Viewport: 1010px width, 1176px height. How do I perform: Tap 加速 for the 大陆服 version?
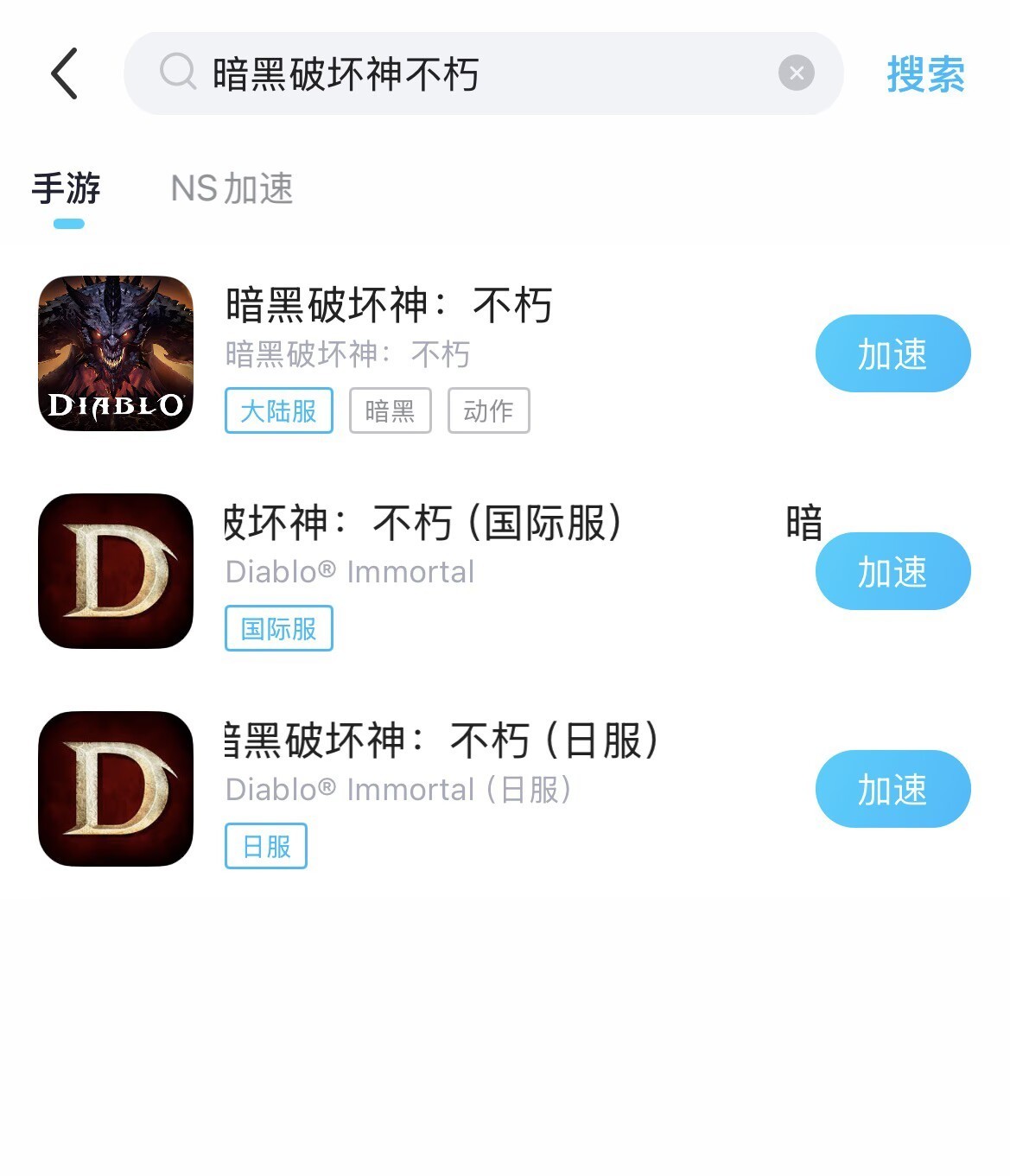click(892, 353)
